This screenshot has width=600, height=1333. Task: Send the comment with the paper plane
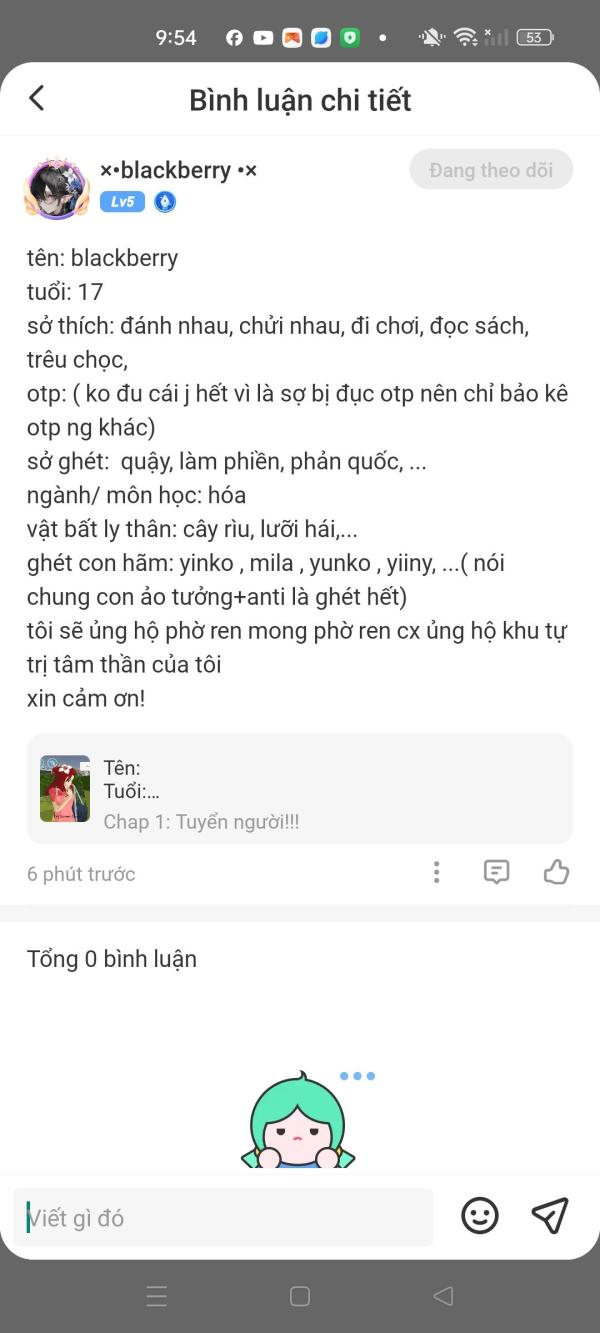coord(550,1216)
